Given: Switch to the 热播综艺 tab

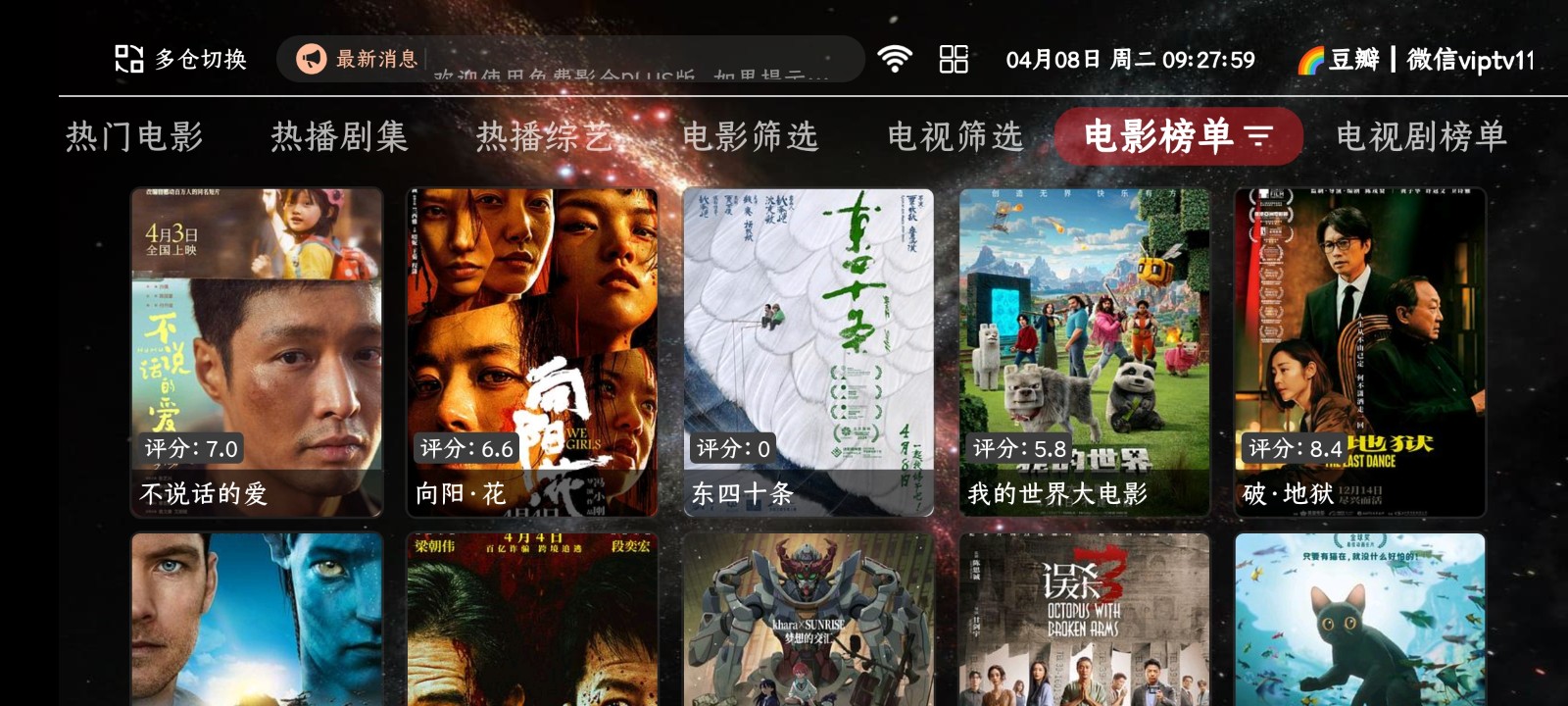Looking at the screenshot, I should (x=544, y=136).
